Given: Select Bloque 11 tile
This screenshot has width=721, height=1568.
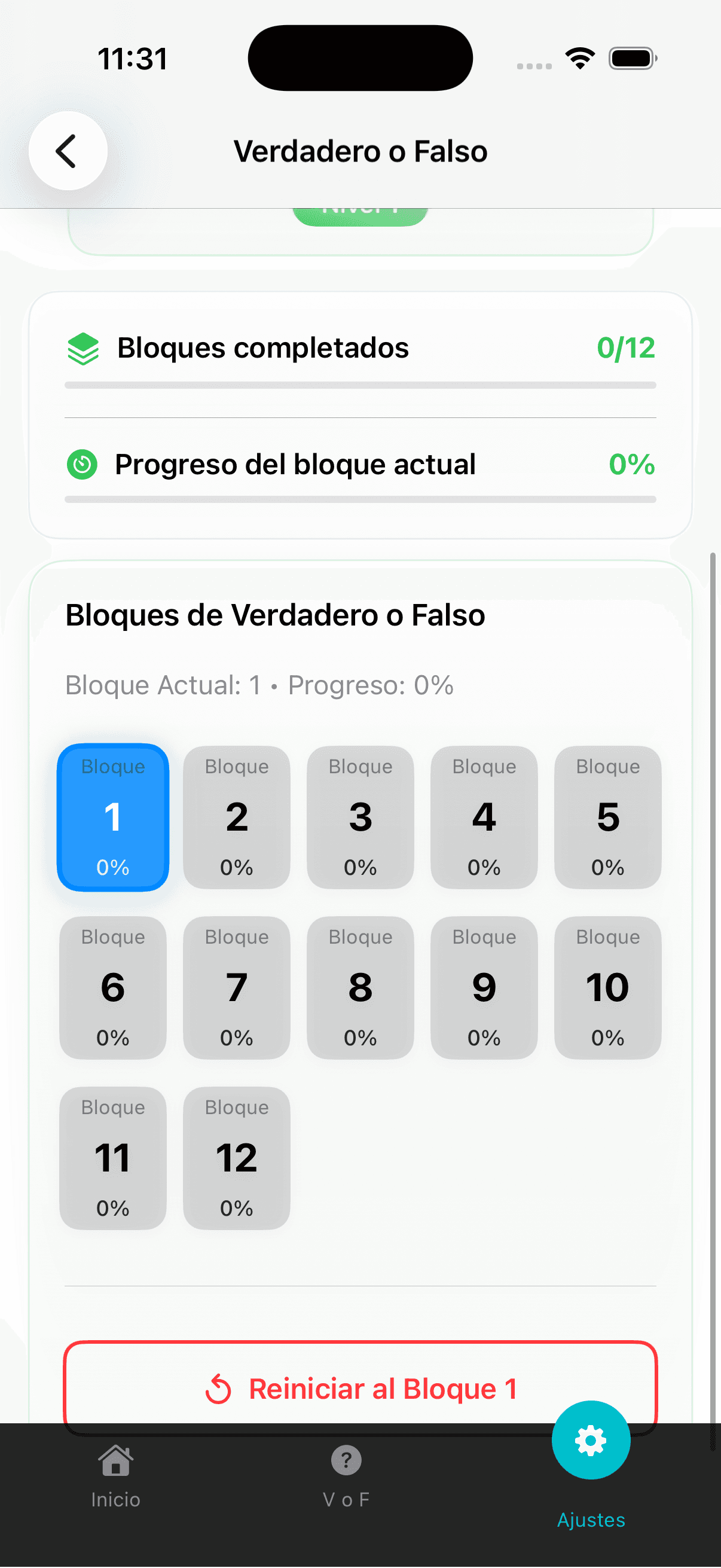Looking at the screenshot, I should tap(113, 1158).
